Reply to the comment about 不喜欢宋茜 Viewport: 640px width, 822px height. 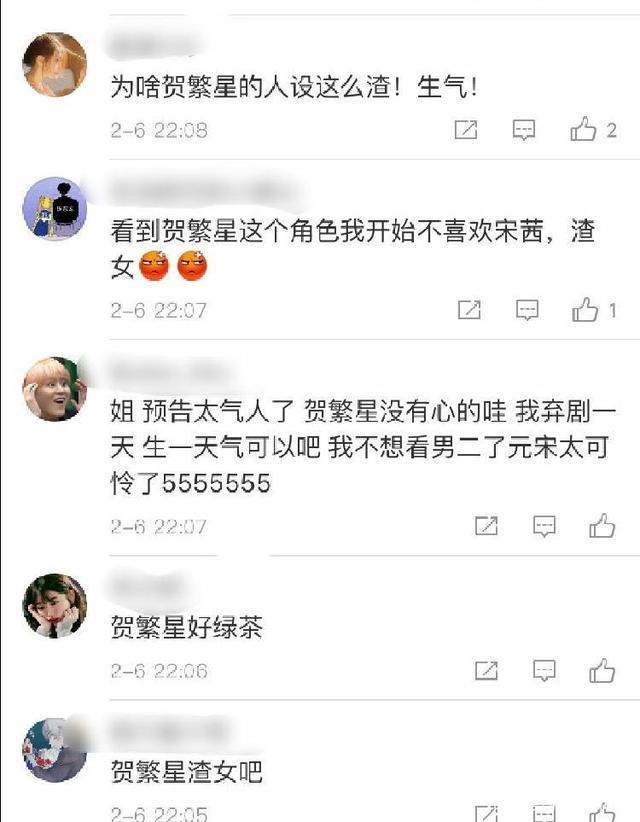tap(527, 311)
